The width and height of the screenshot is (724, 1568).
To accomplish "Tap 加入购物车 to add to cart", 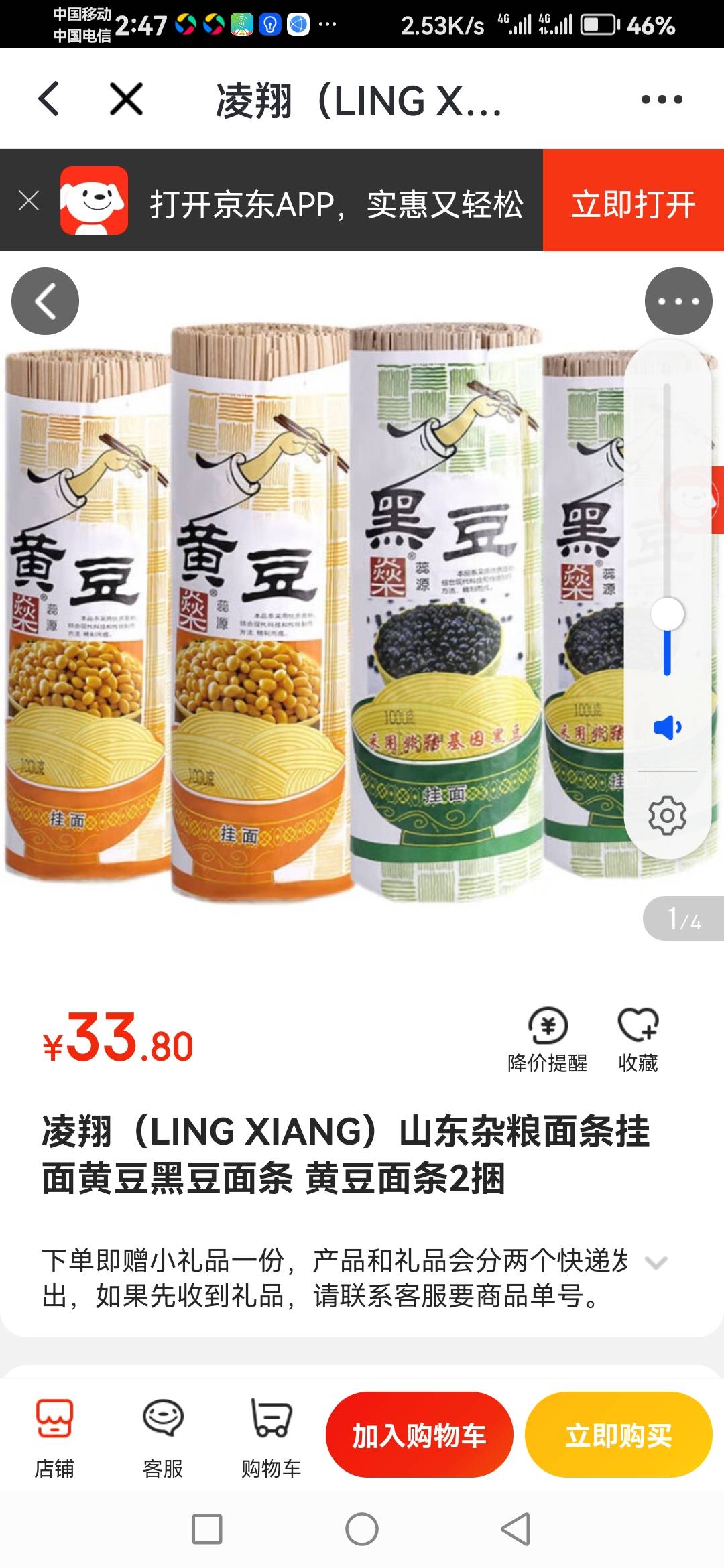I will [420, 1435].
